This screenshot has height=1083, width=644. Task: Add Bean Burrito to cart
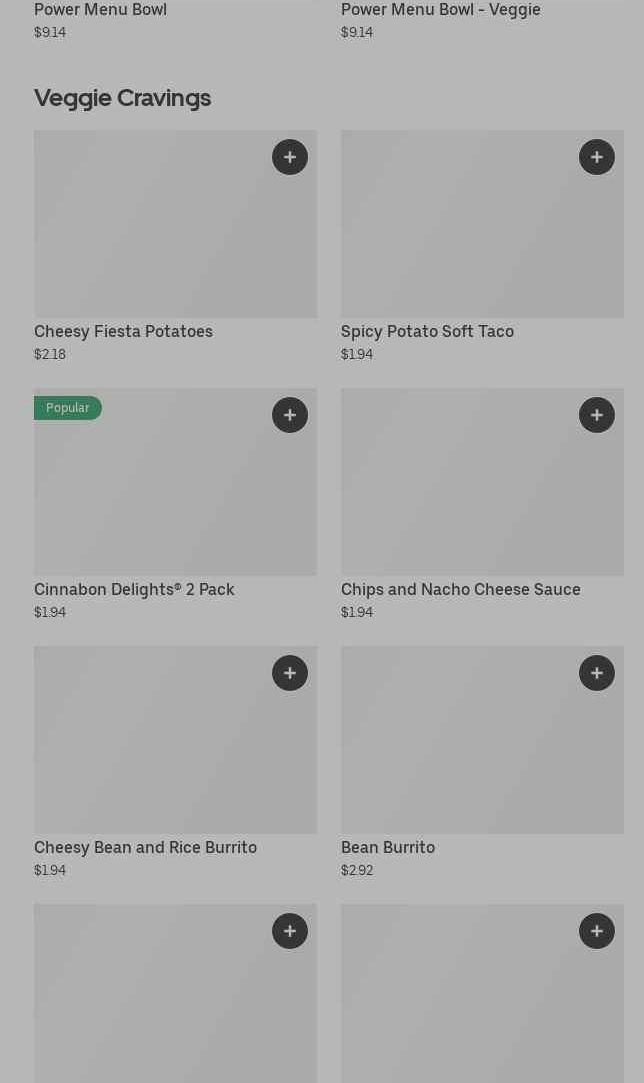coord(597,673)
